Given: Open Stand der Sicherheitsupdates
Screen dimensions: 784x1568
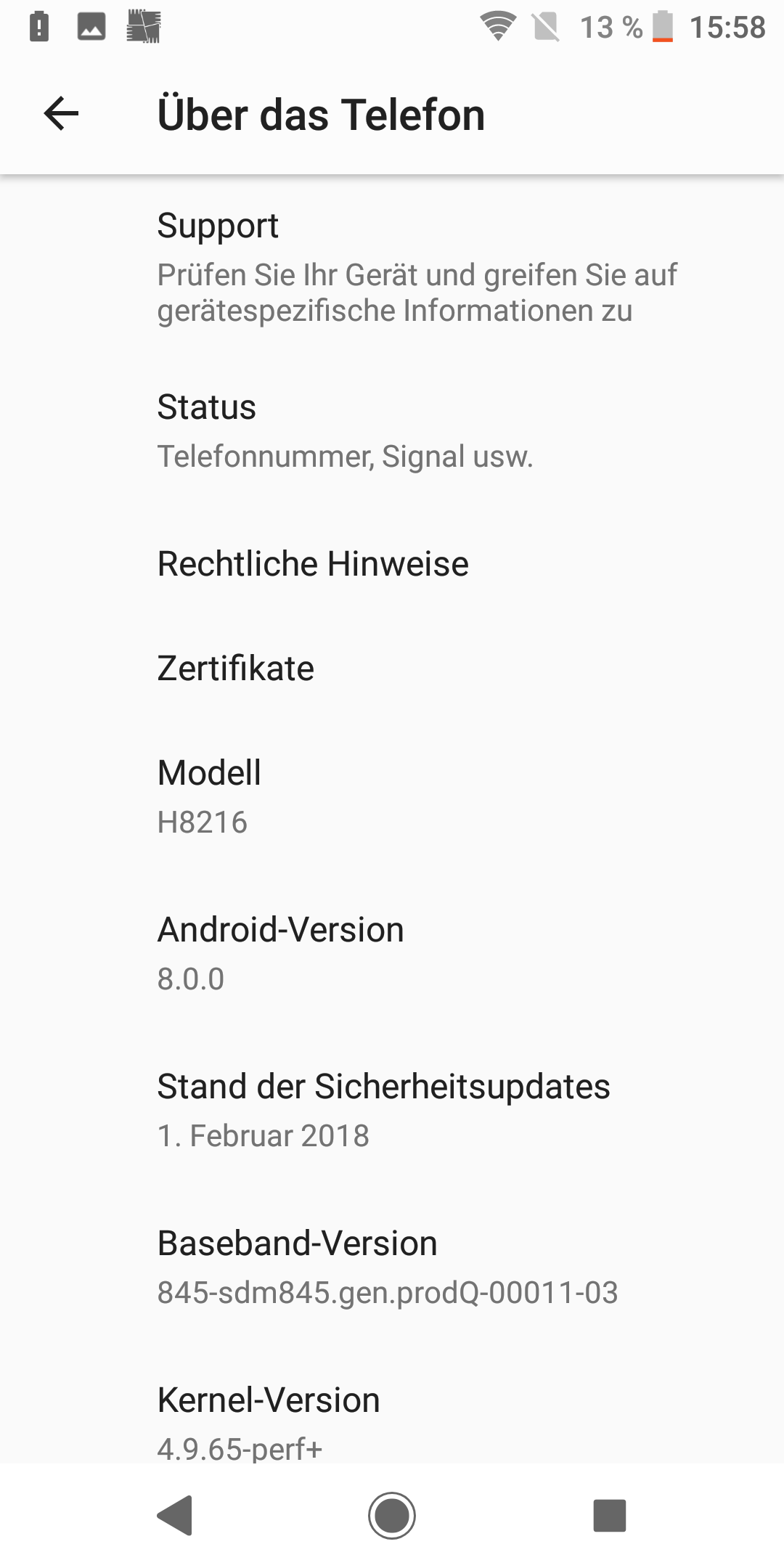Looking at the screenshot, I should pyautogui.click(x=392, y=1110).
